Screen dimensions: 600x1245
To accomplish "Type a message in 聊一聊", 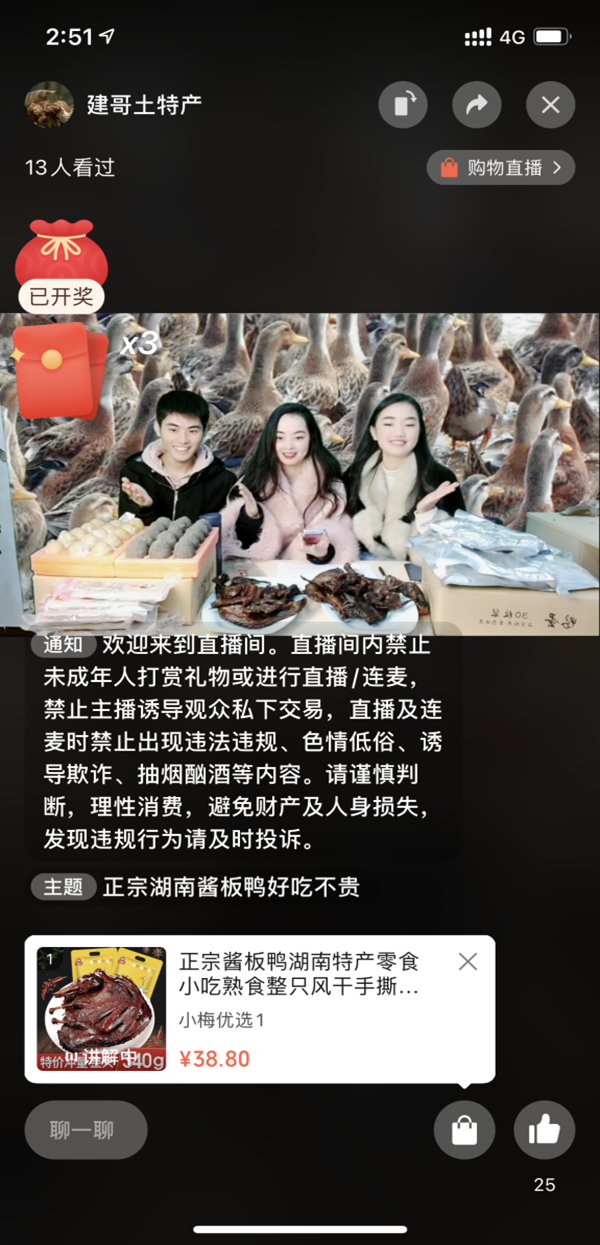I will tap(86, 1131).
